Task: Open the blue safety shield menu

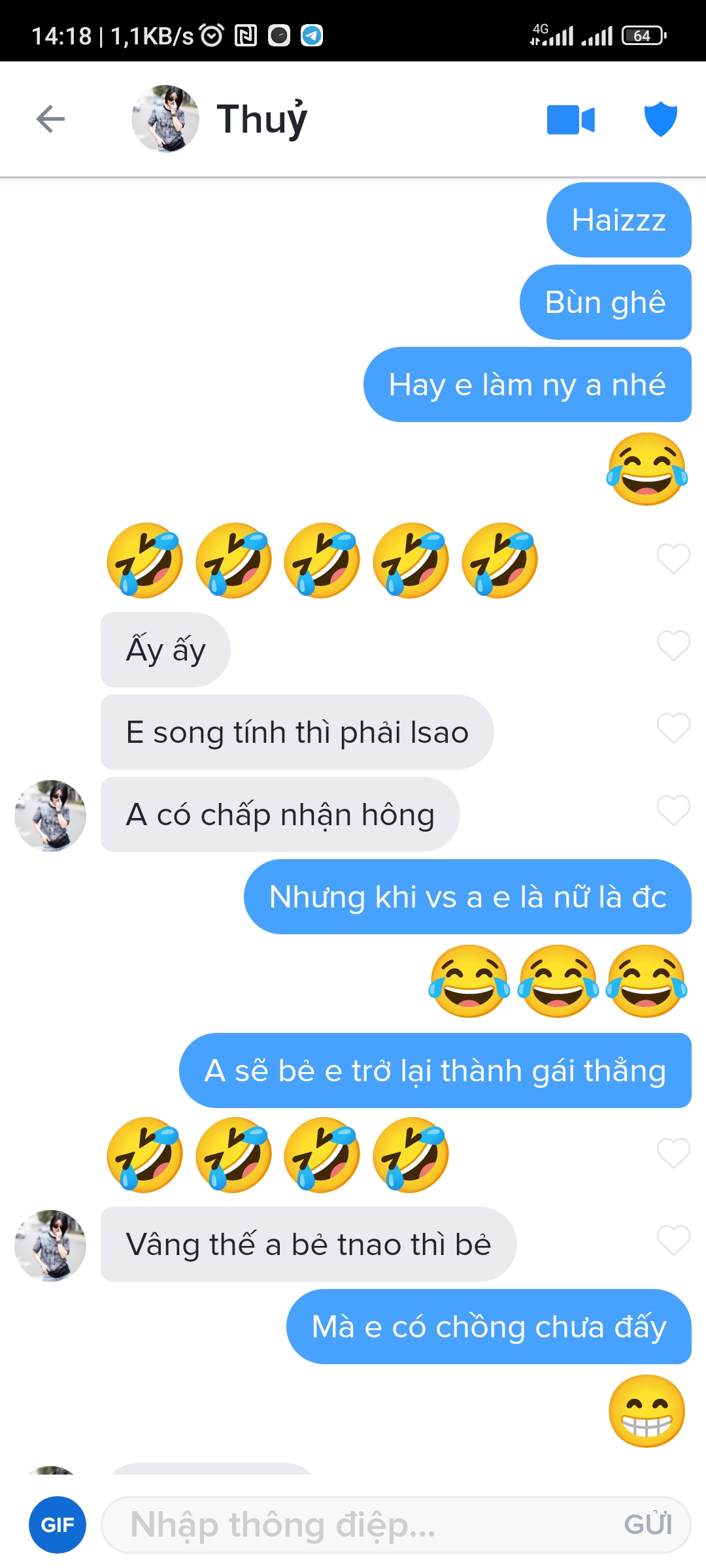Action: (x=660, y=119)
